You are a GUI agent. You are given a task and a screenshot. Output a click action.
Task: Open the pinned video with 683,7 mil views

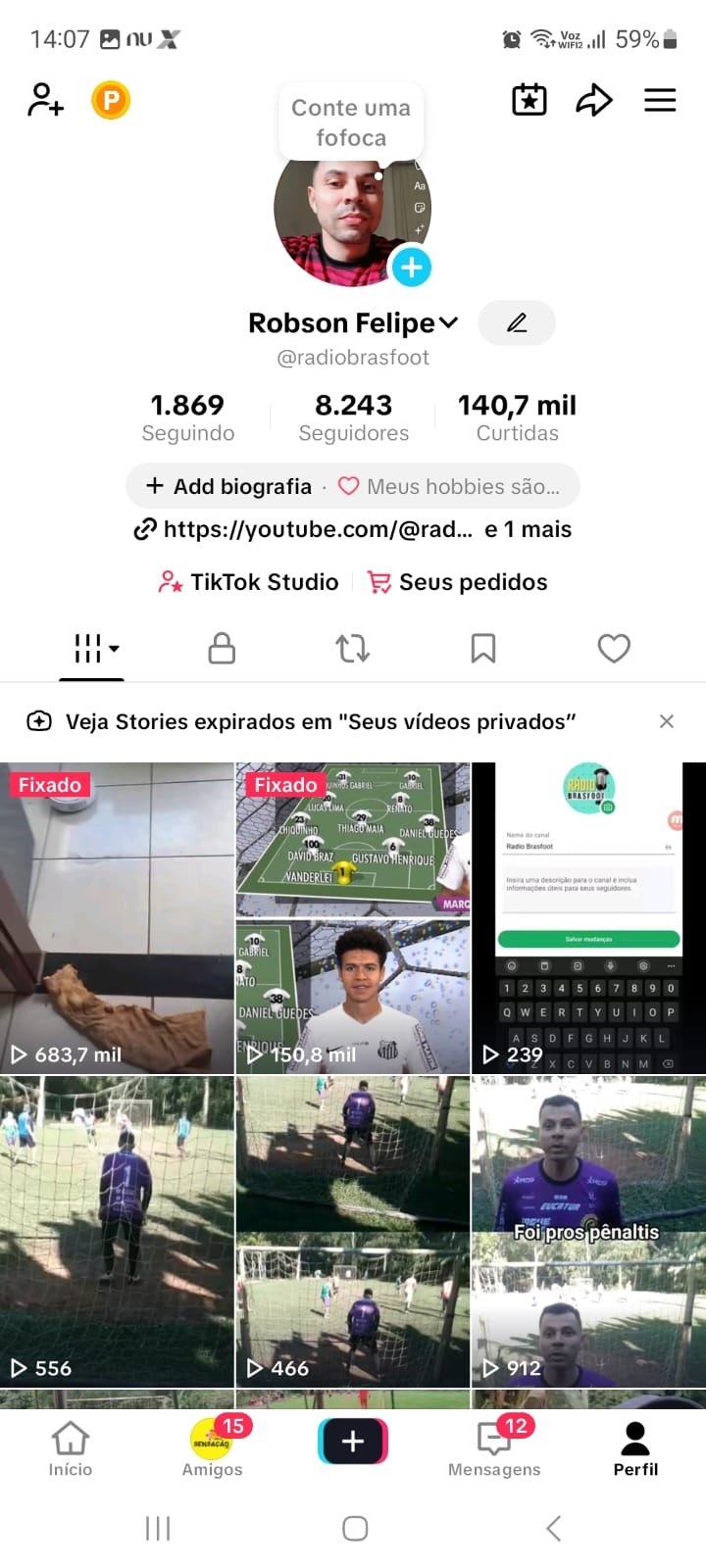tap(117, 917)
